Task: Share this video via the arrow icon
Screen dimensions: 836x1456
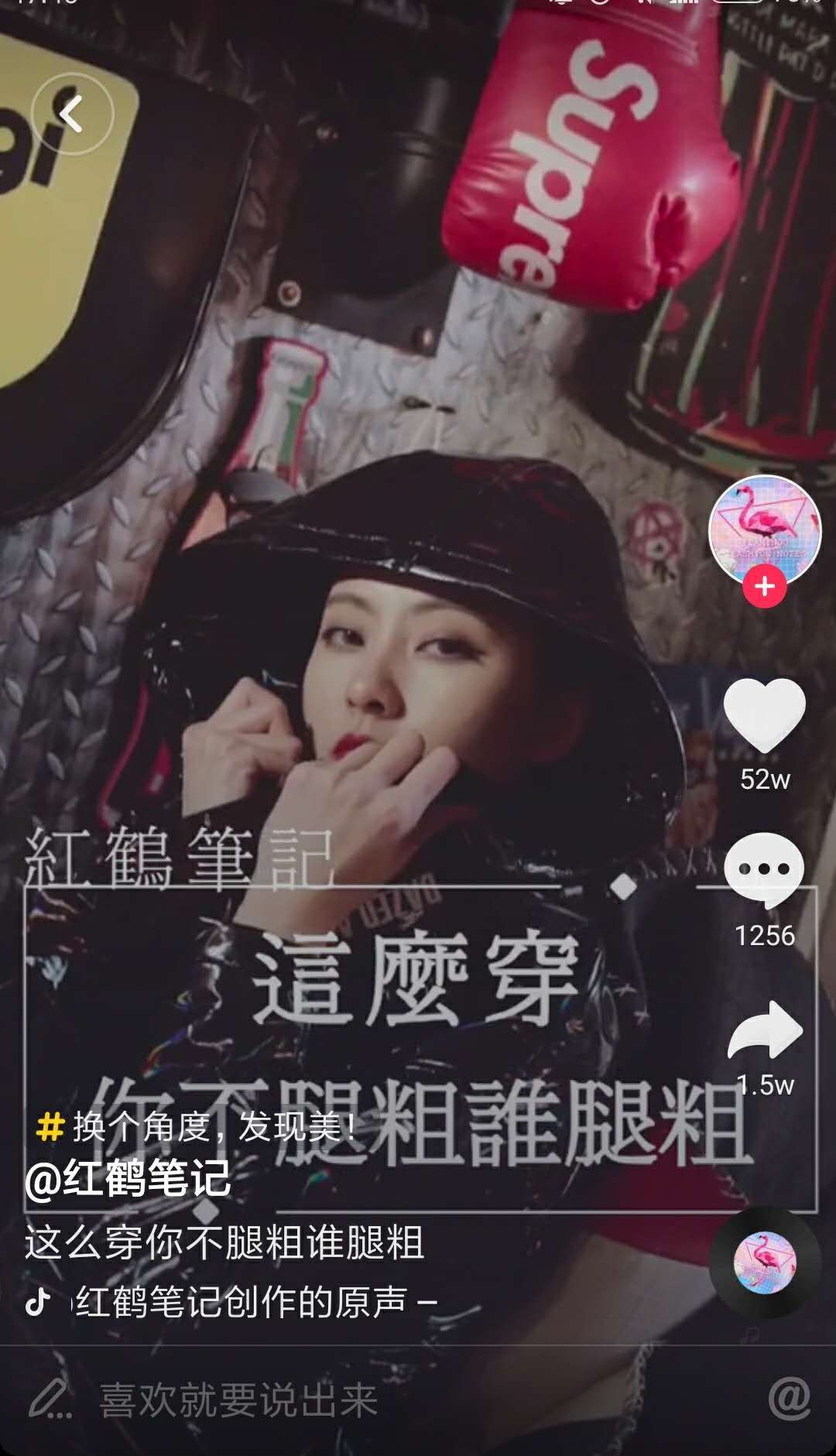Action: pyautogui.click(x=765, y=1031)
